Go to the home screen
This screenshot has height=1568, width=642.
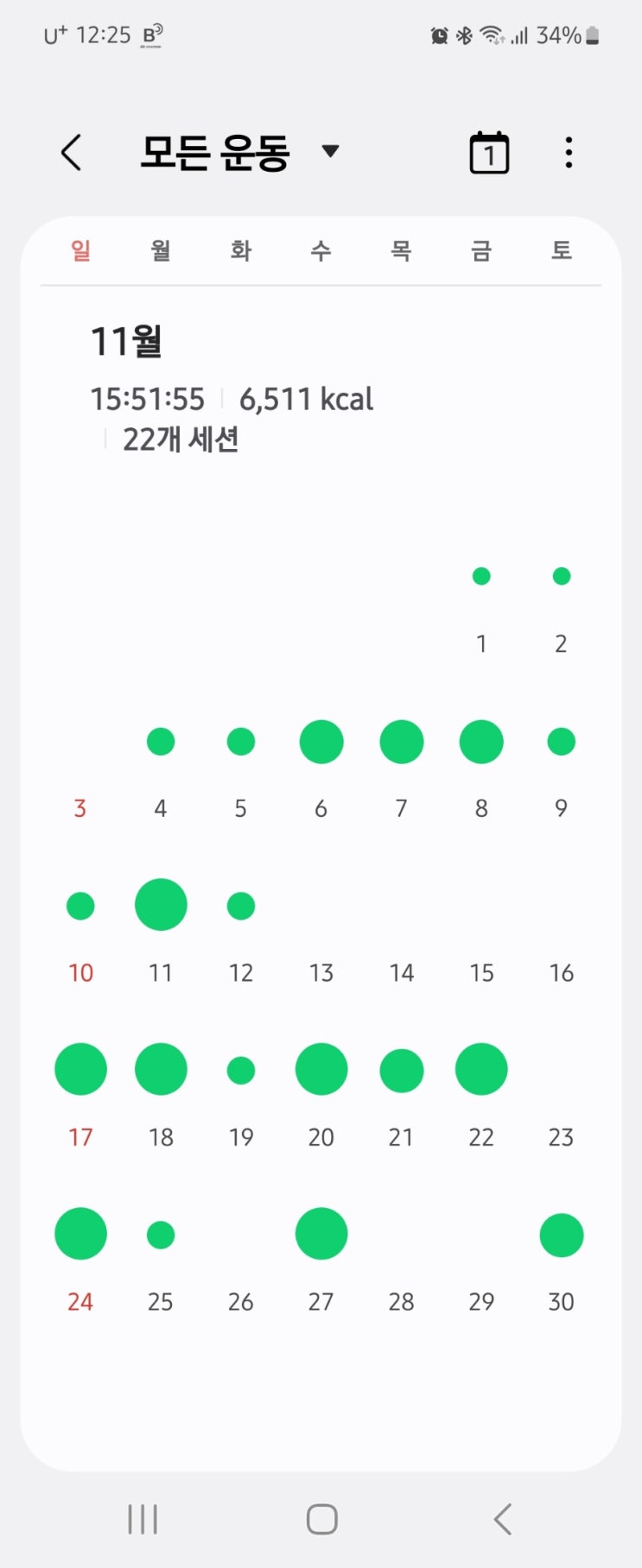click(321, 1519)
